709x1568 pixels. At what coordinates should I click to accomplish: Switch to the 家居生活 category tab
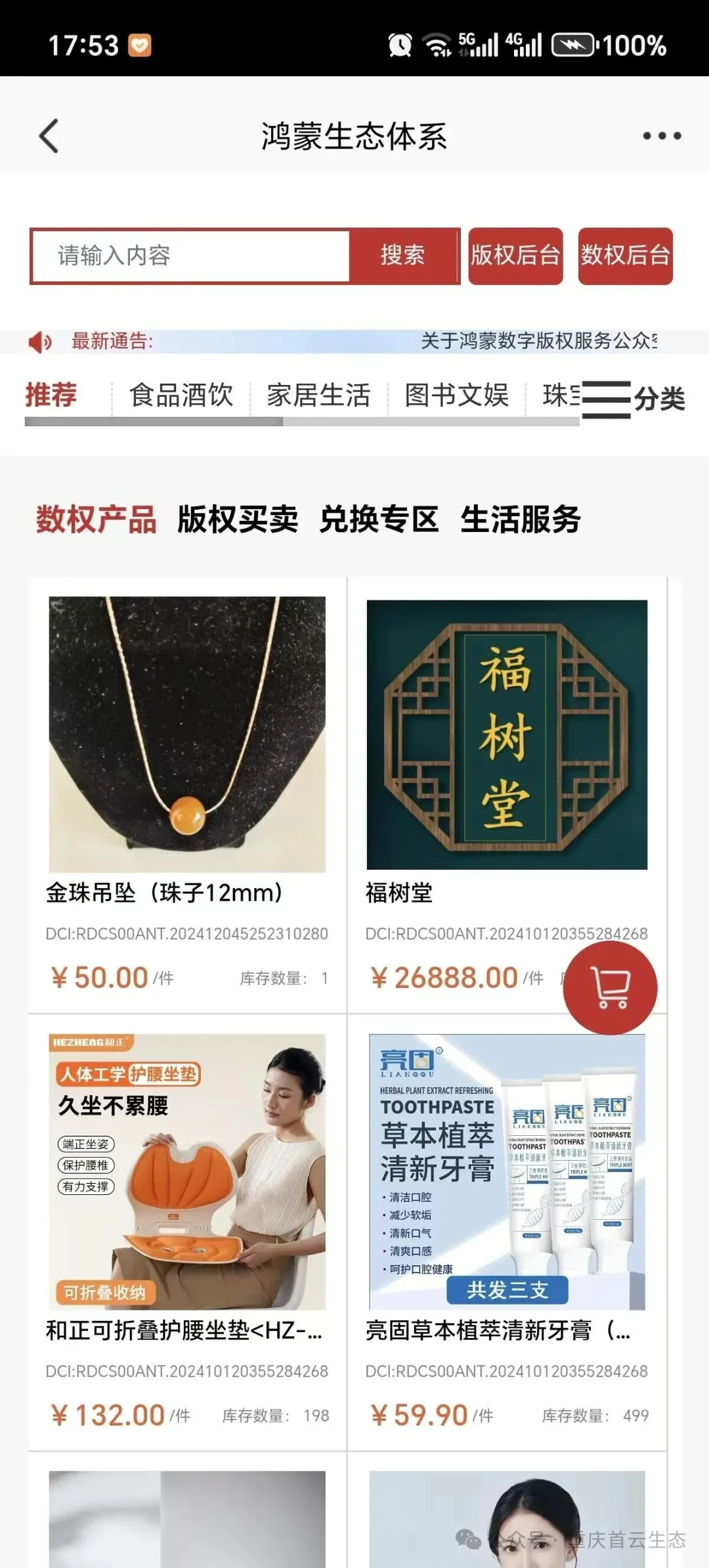pos(318,395)
